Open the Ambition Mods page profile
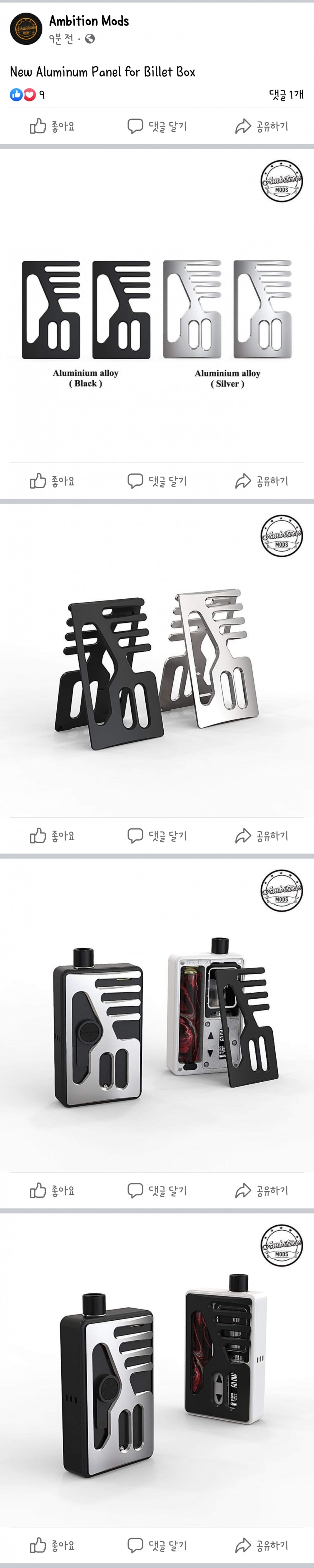 click(x=89, y=21)
